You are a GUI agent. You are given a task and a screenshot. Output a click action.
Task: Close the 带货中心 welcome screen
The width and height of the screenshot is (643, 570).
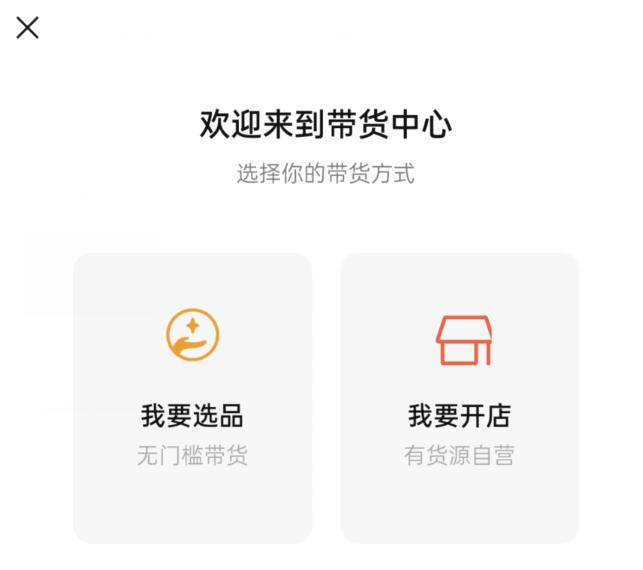click(x=28, y=28)
